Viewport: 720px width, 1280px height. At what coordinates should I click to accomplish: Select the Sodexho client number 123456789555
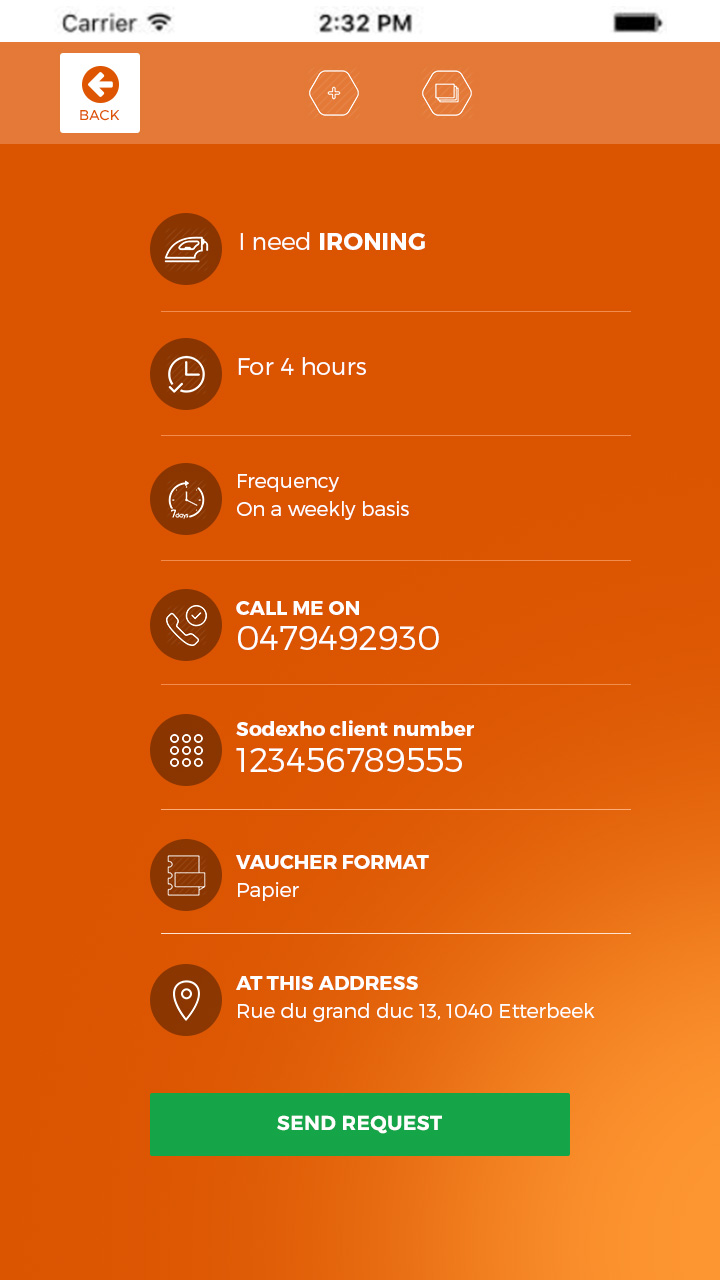pyautogui.click(x=349, y=759)
